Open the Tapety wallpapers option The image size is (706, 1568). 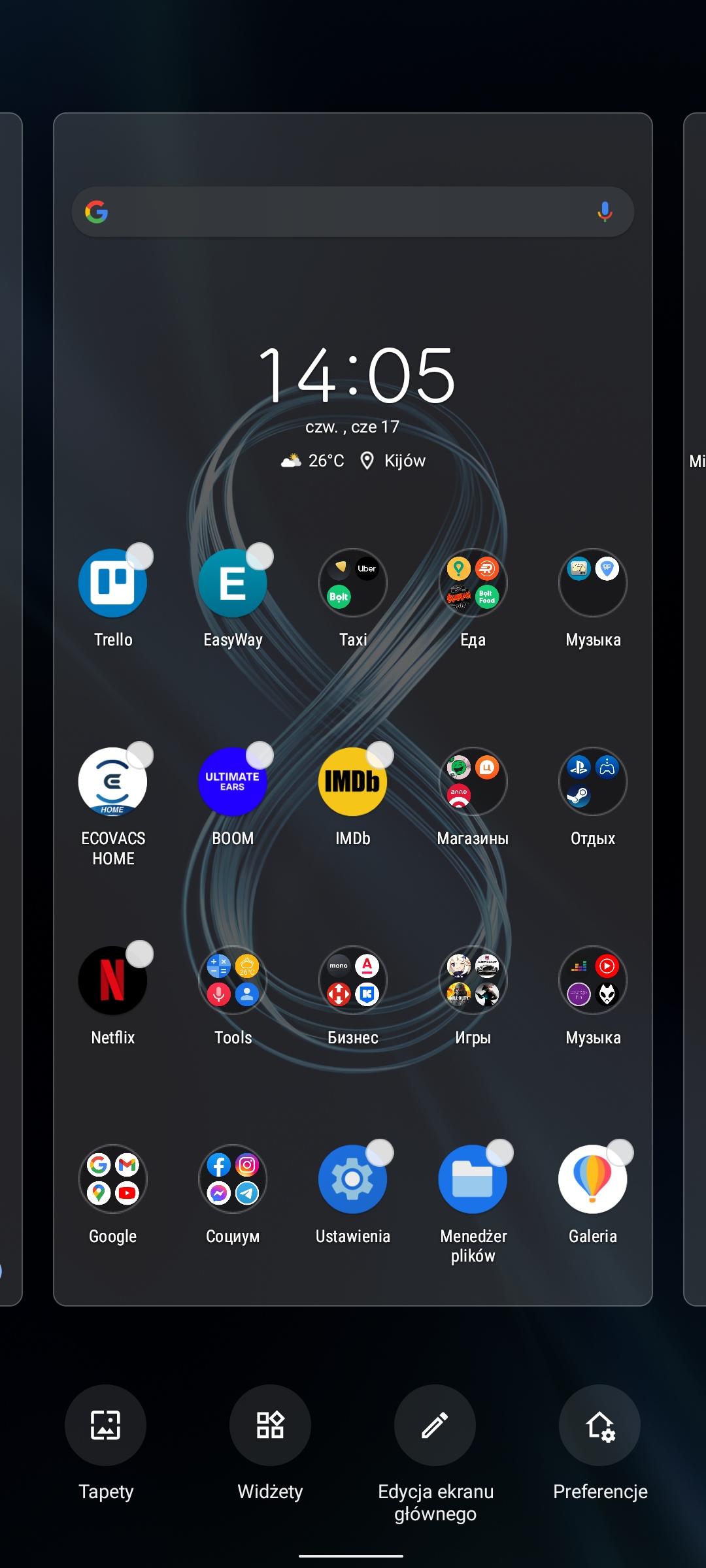tap(105, 1425)
